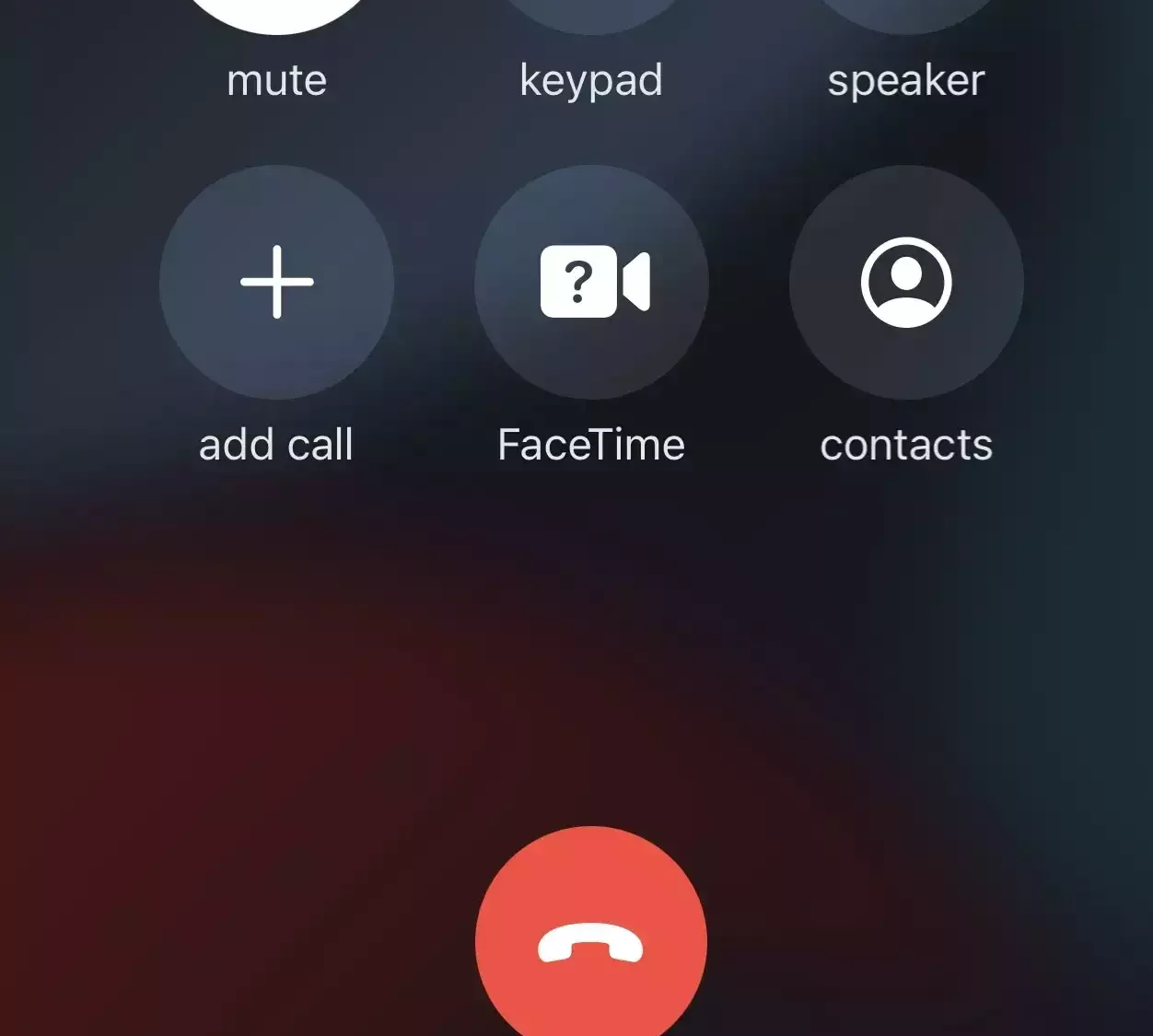Unmute the call microphone

click(x=276, y=14)
